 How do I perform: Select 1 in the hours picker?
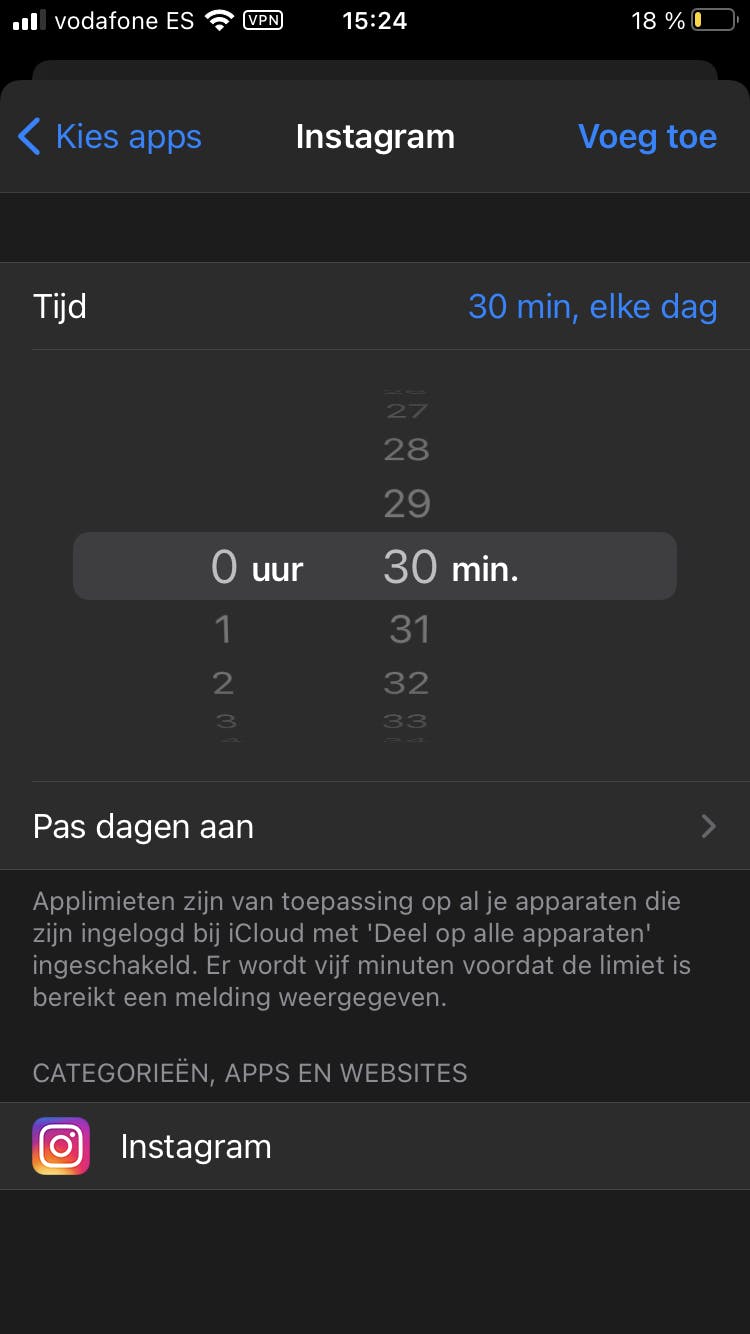tap(223, 629)
